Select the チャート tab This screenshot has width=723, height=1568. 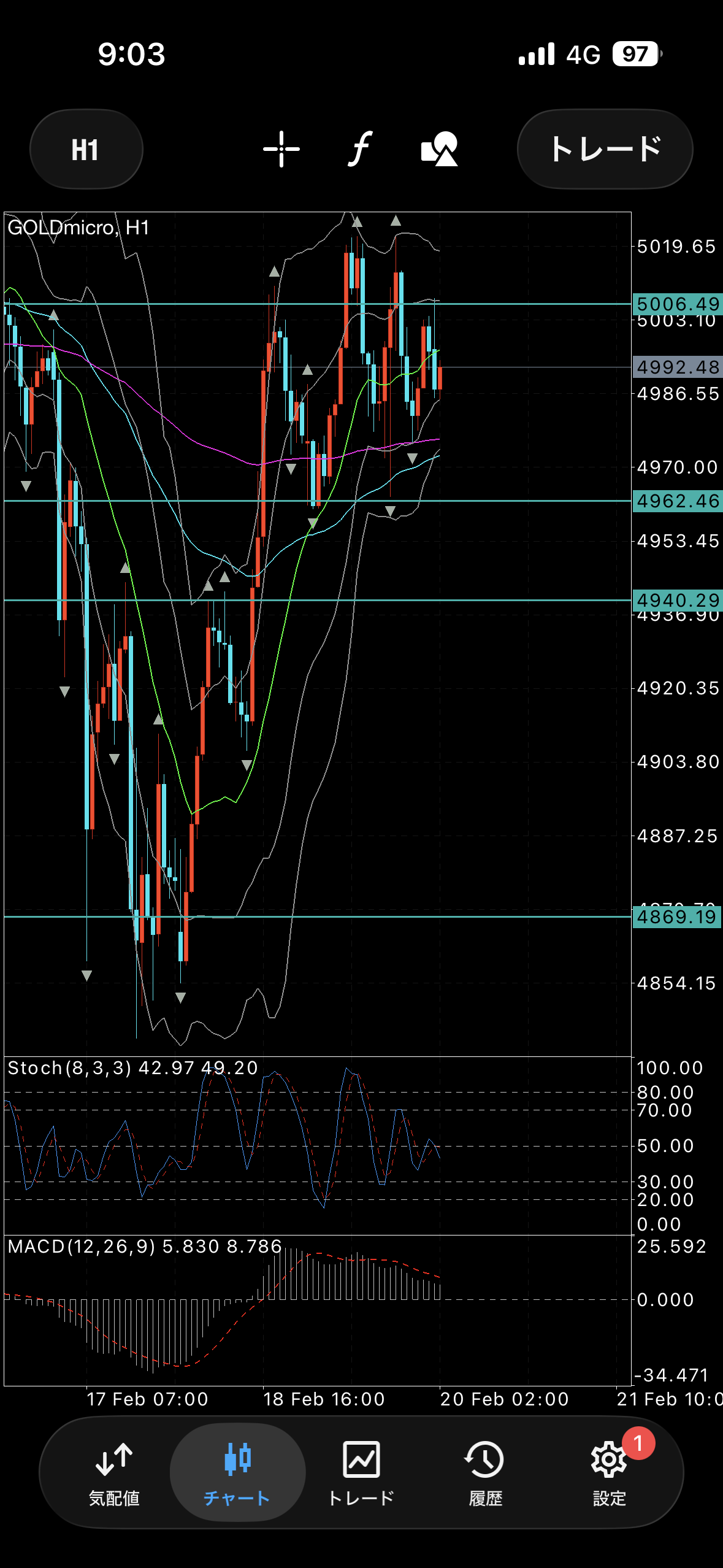coord(237,1472)
